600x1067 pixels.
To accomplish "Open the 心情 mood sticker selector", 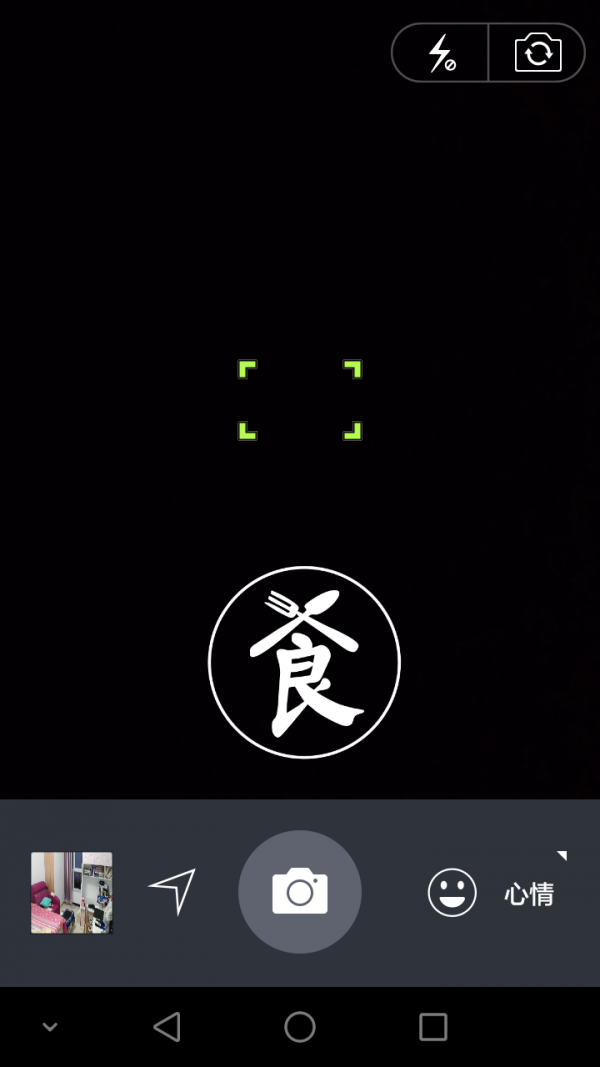I will pos(528,893).
